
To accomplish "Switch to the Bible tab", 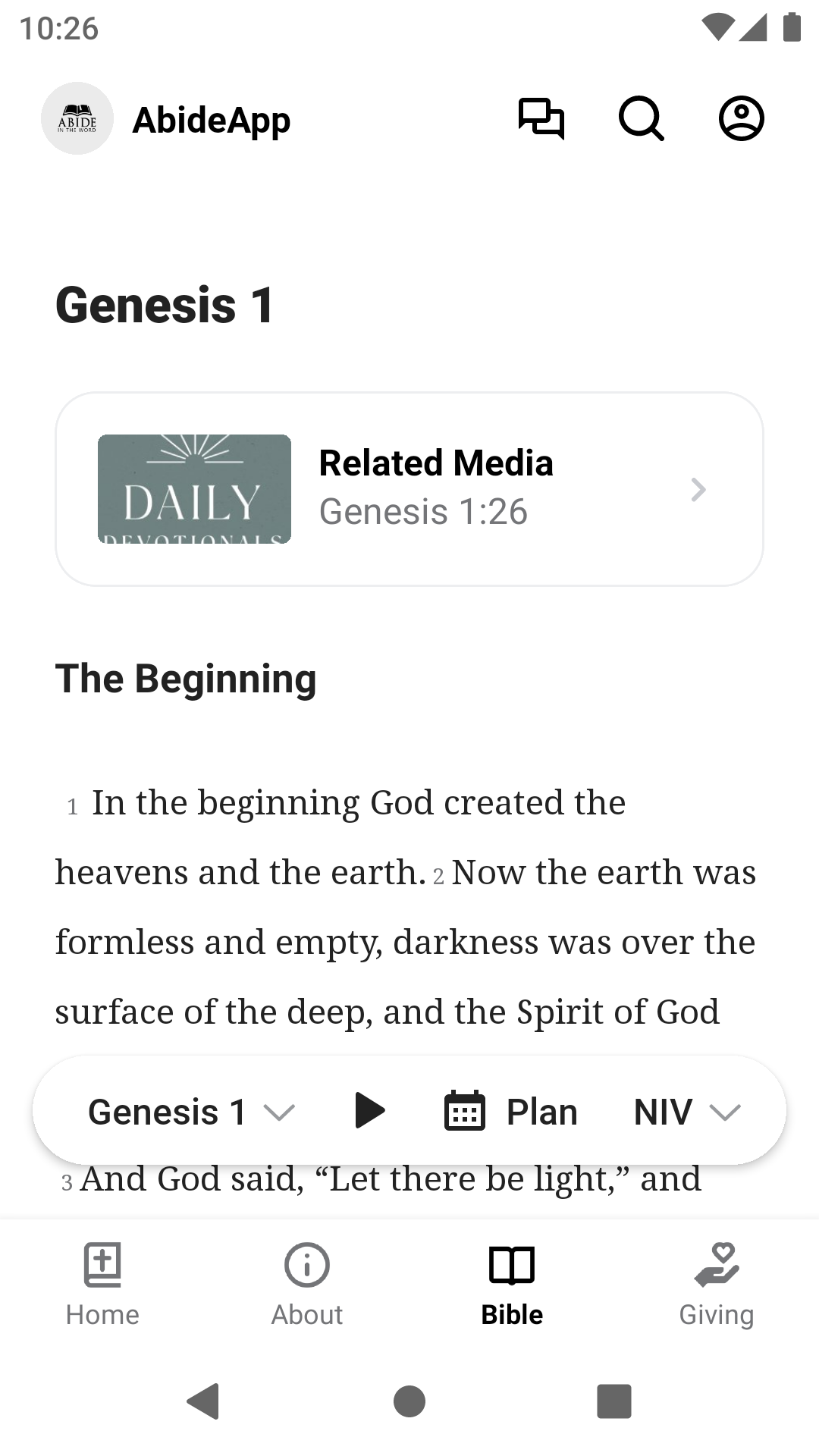I will 511,1282.
